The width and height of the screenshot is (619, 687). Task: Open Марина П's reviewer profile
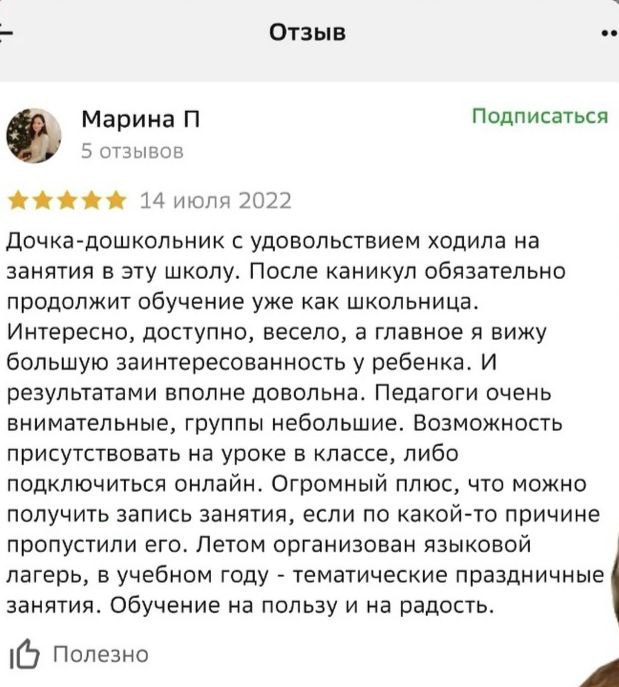139,121
